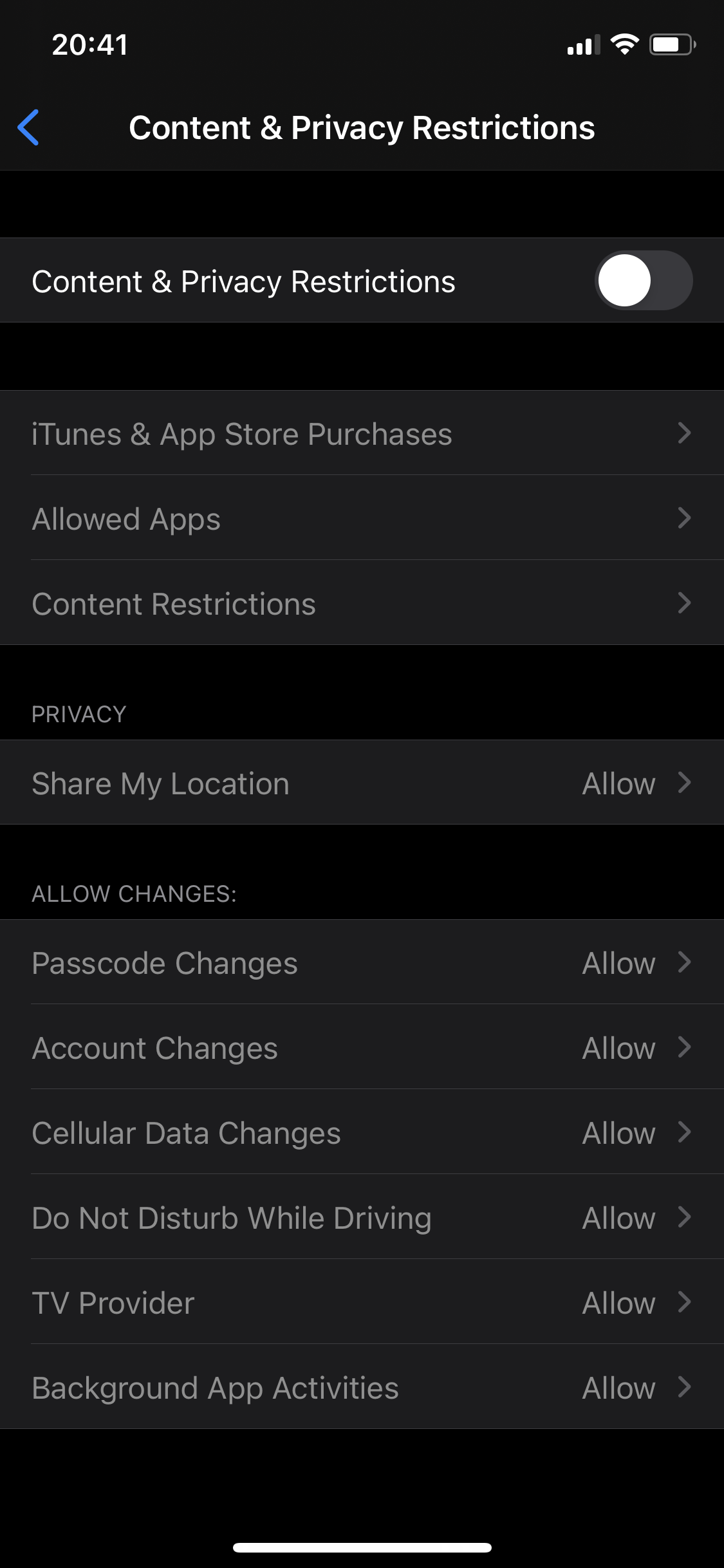Go back to the previous screen
This screenshot has width=724, height=1568.
click(29, 127)
